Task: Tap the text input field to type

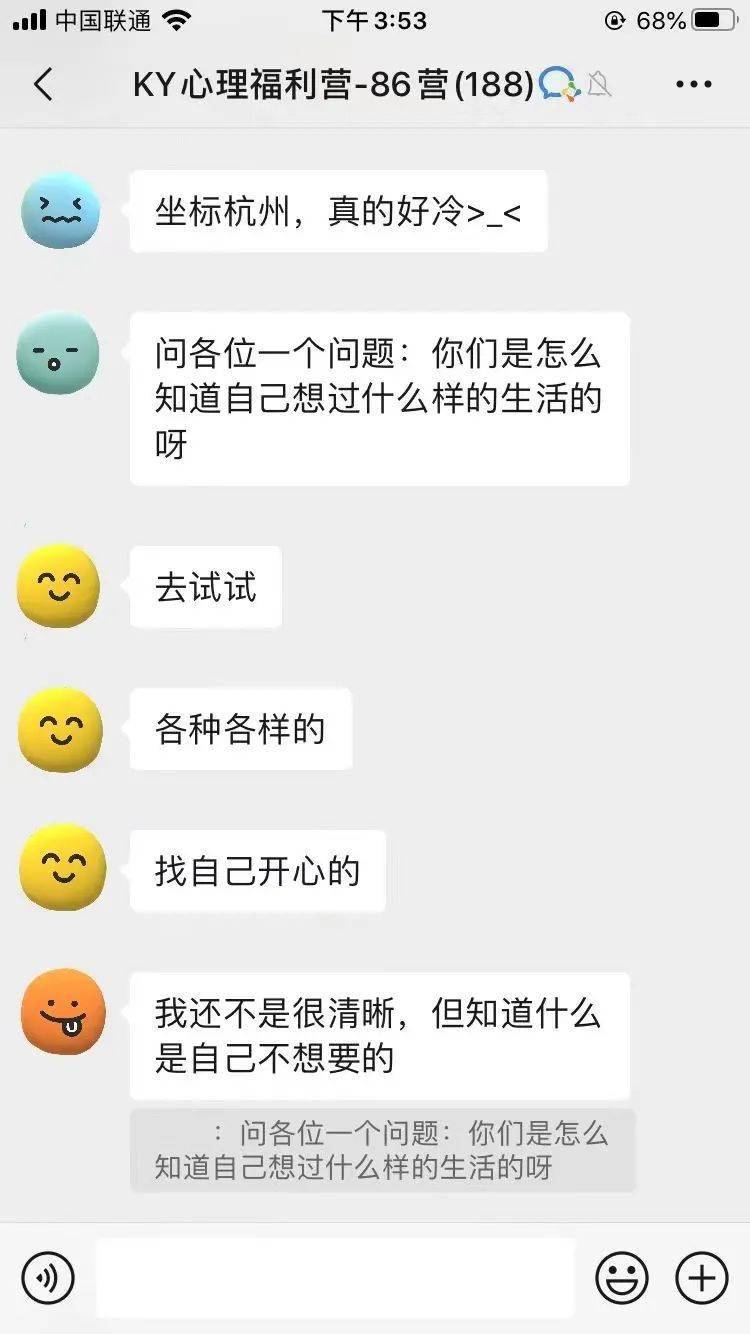Action: 335,1278
